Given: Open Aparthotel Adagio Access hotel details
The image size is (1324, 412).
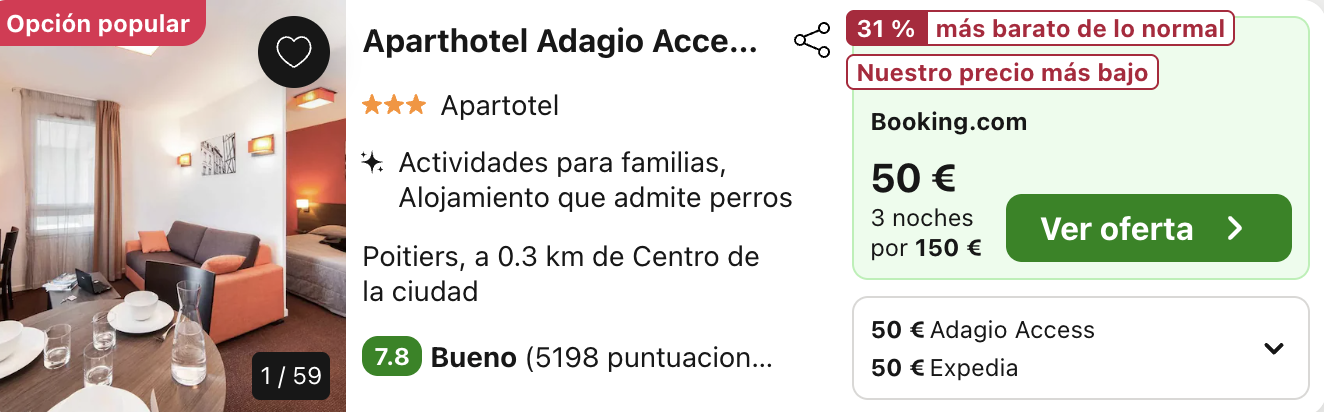Looking at the screenshot, I should tap(560, 42).
